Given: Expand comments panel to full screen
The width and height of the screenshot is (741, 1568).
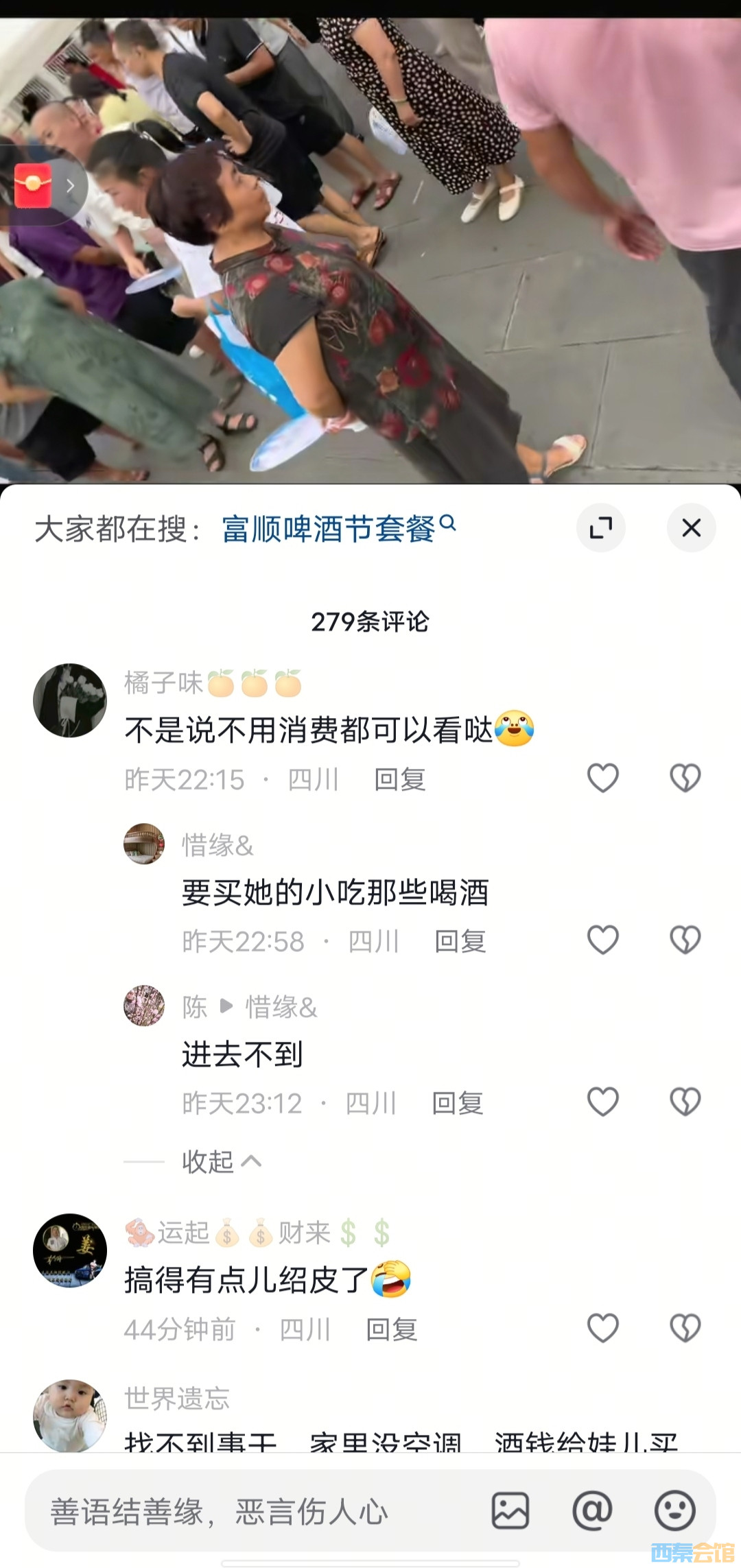Looking at the screenshot, I should [600, 527].
